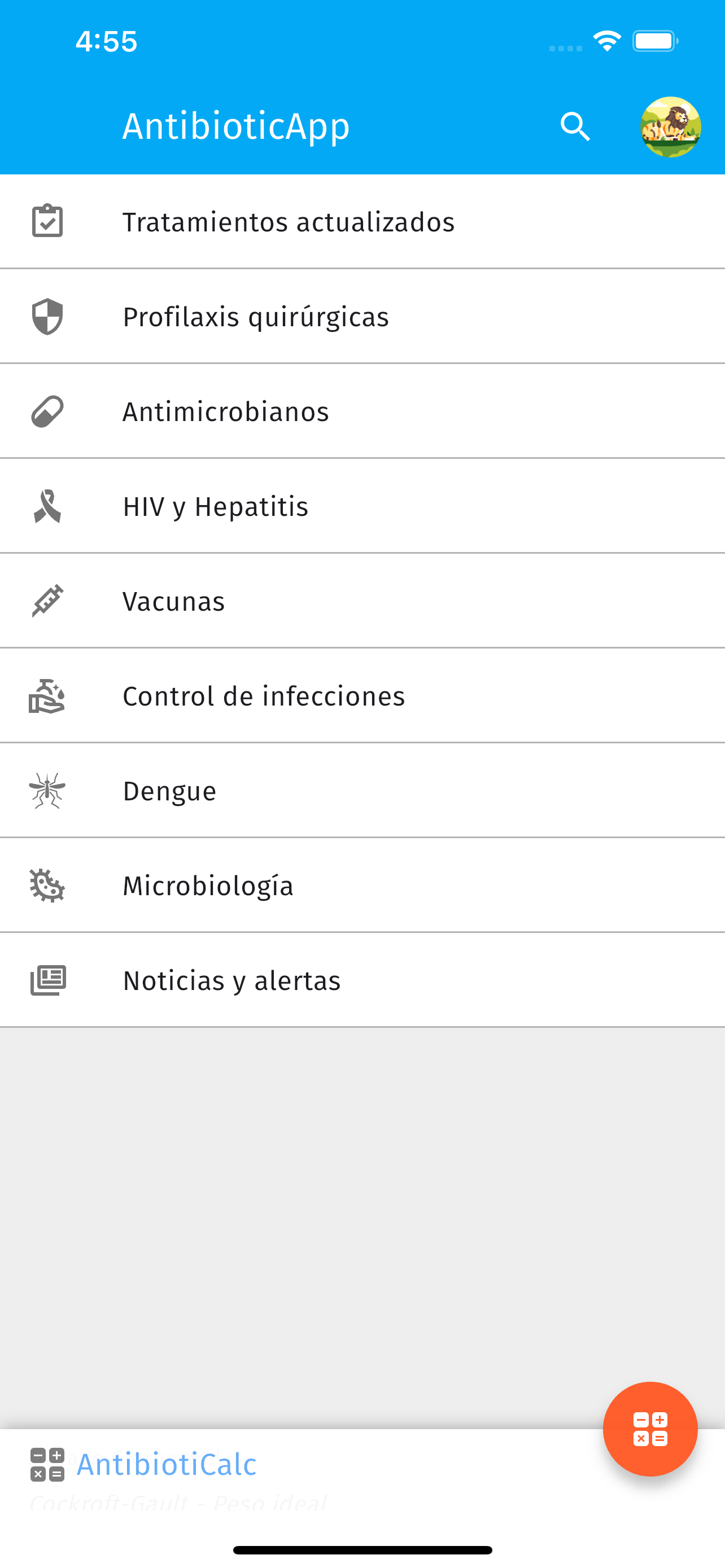Open the lion profile avatar
The height and width of the screenshot is (1568, 725).
pos(670,127)
